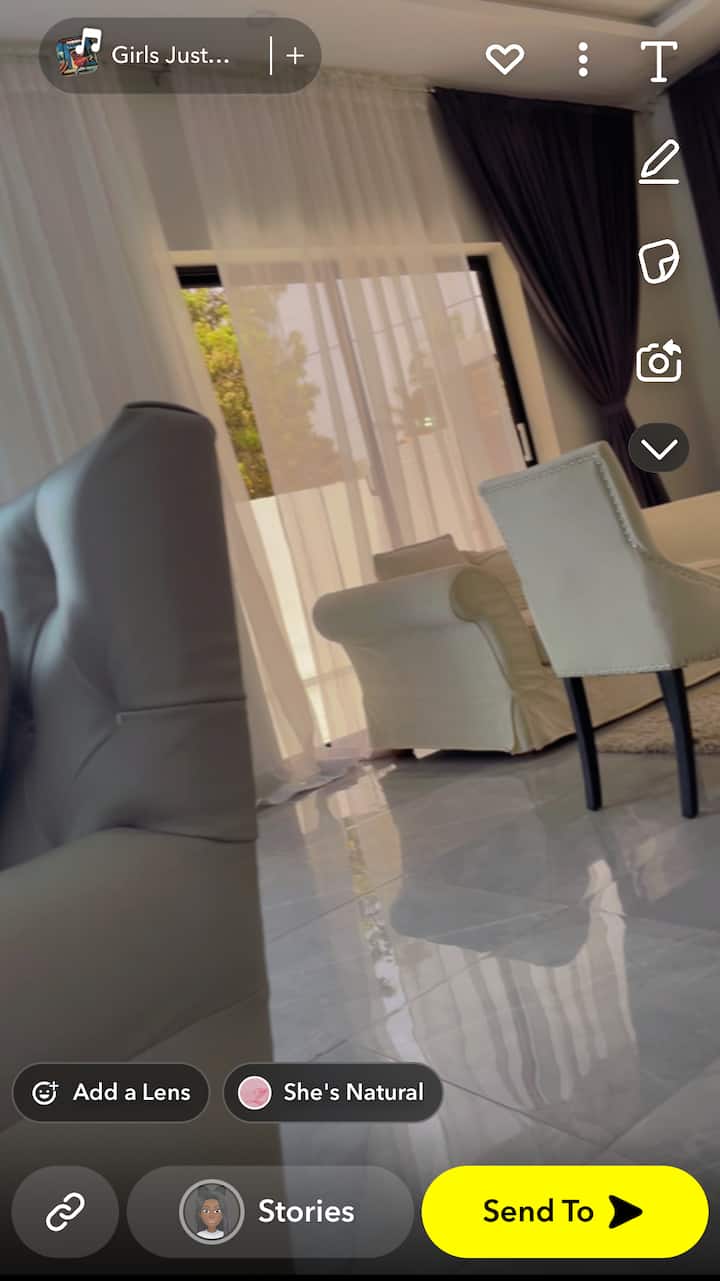Expand more editing tools chevron

pyautogui.click(x=659, y=448)
